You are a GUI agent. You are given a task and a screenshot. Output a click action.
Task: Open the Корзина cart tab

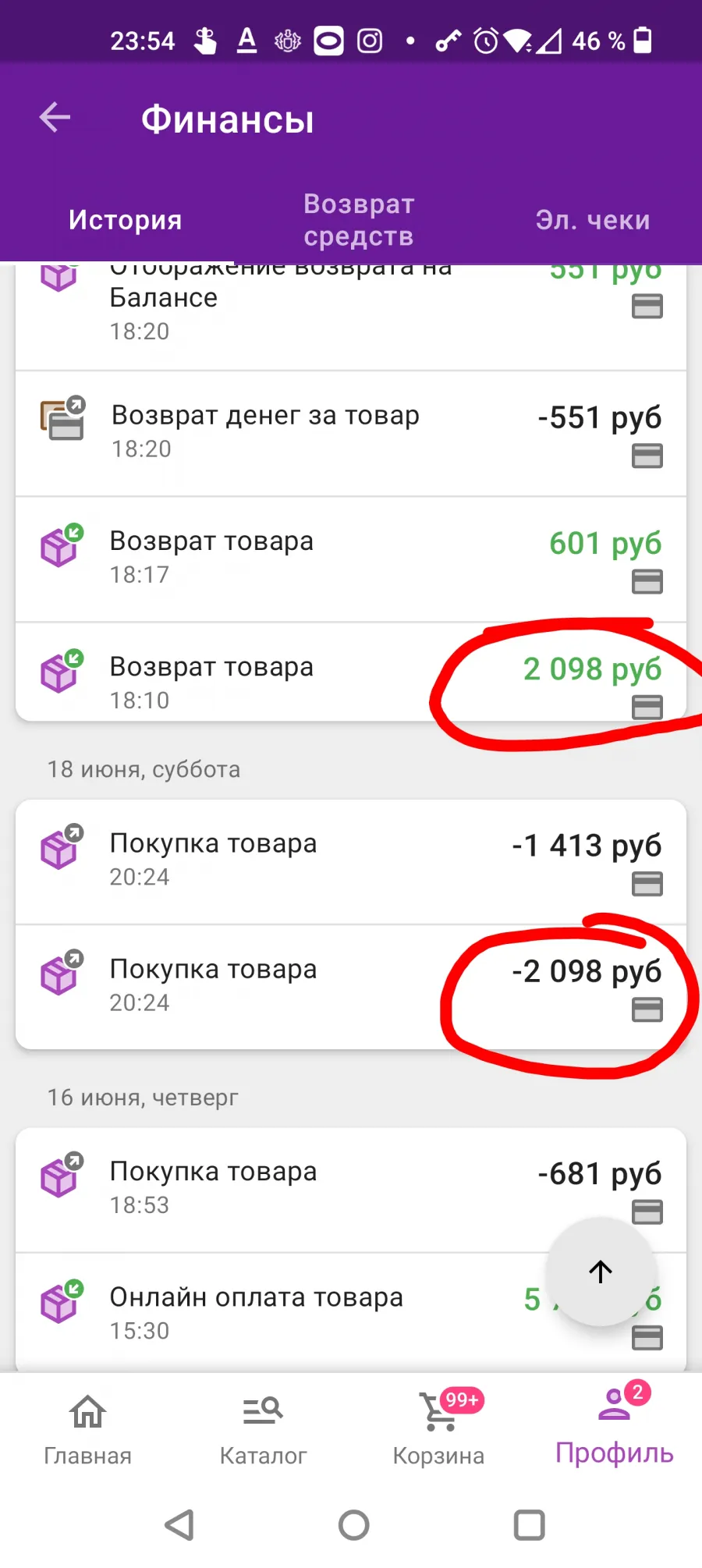(x=438, y=1429)
